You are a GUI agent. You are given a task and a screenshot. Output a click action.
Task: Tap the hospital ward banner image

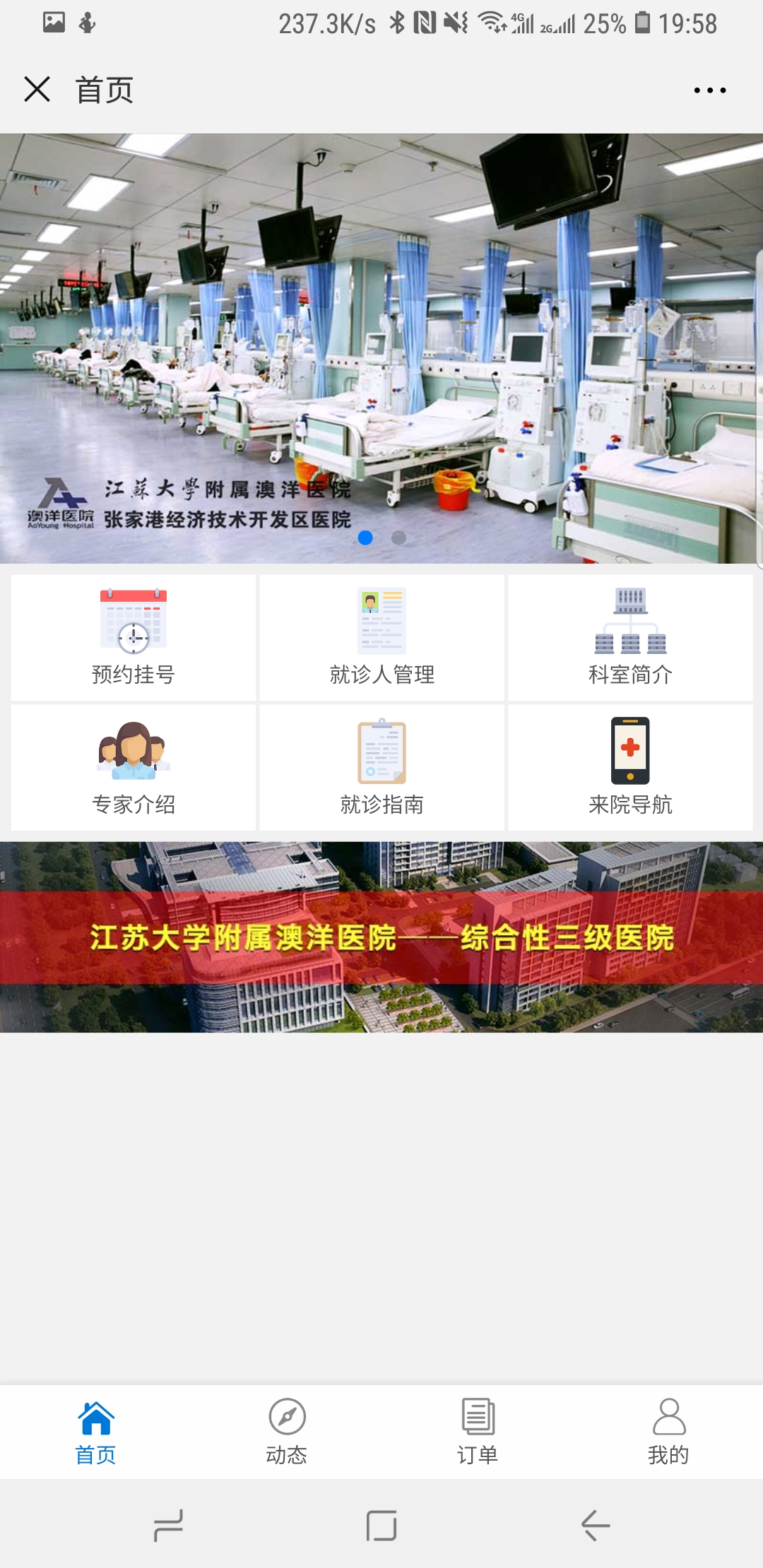(381, 348)
